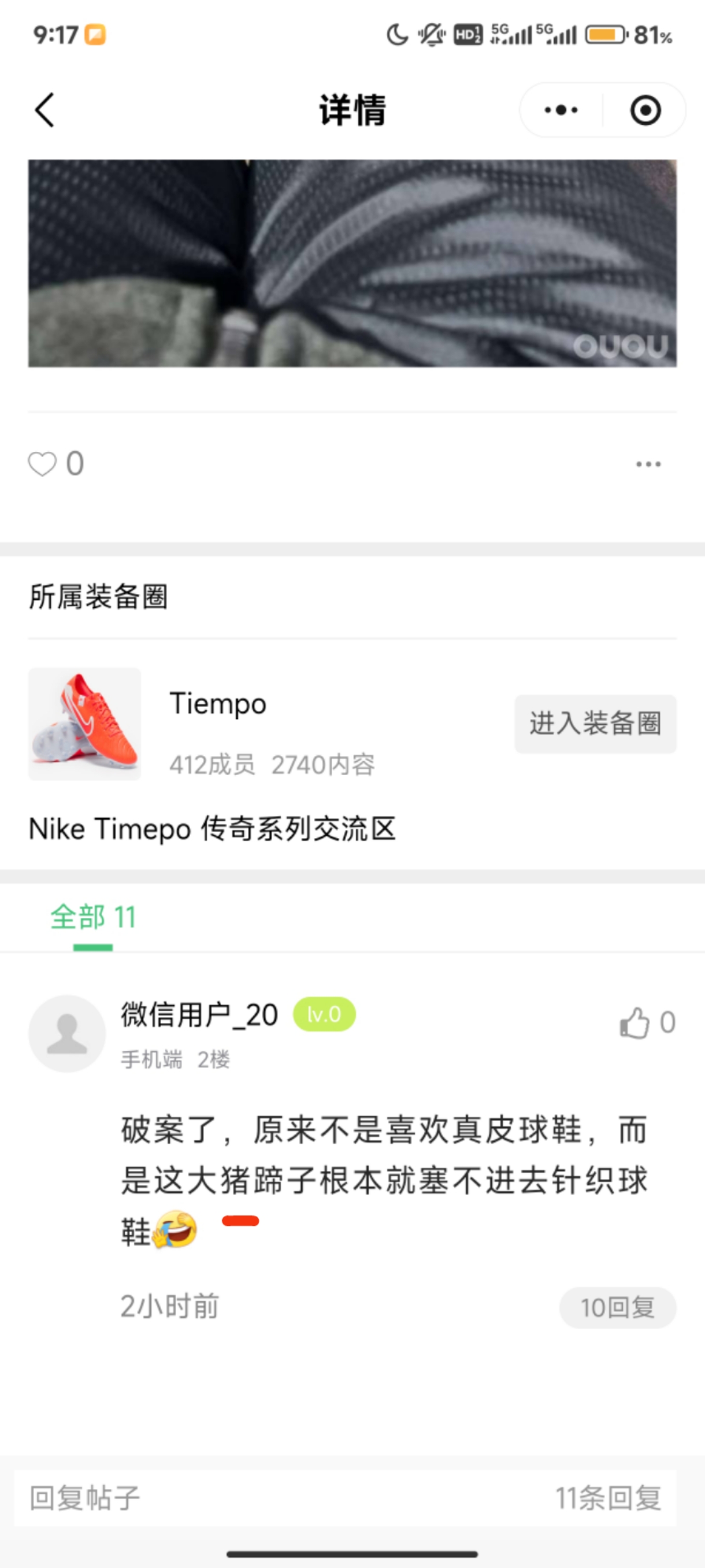Tap the 进入装备圈 button
This screenshot has height=1568, width=705.
[595, 724]
